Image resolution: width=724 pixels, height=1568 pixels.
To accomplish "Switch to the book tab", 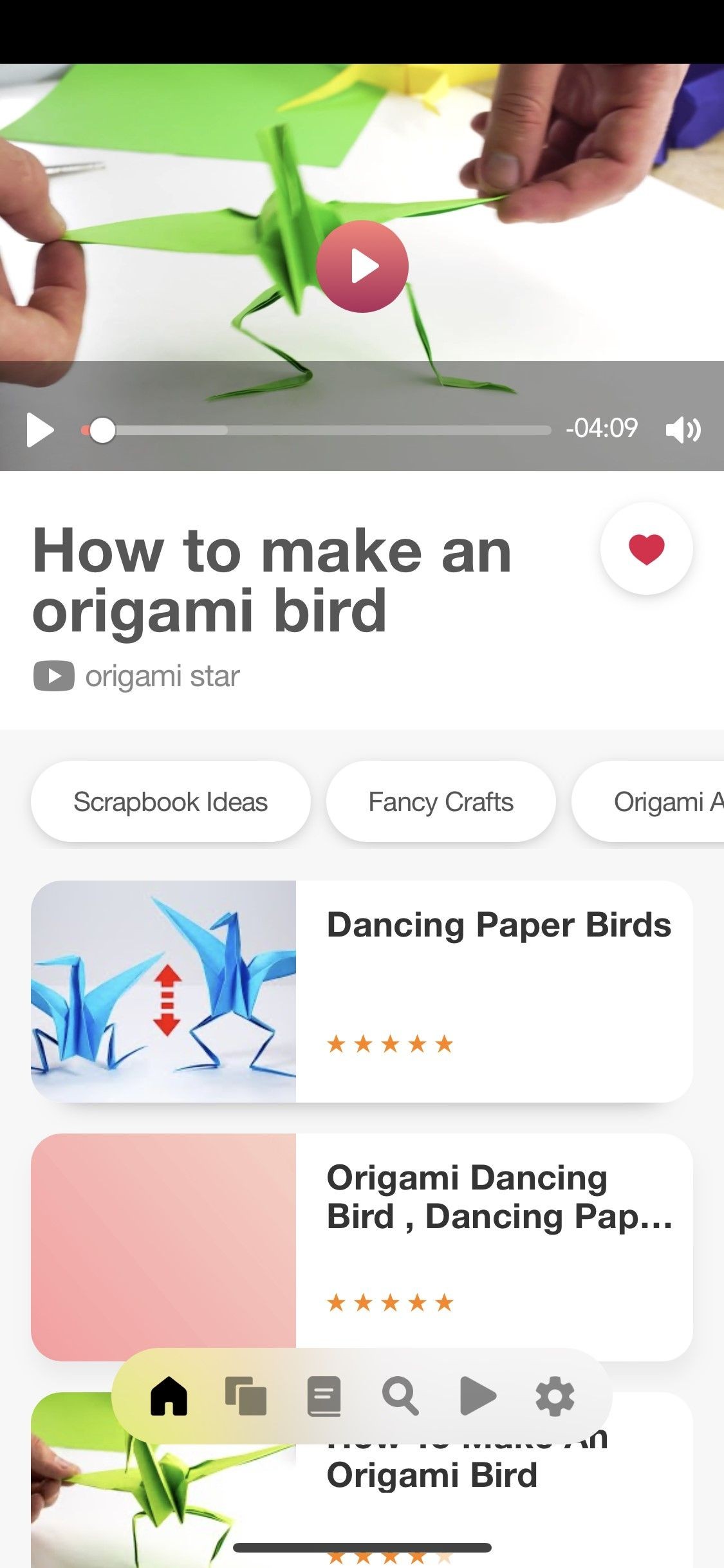I will pos(324,1396).
